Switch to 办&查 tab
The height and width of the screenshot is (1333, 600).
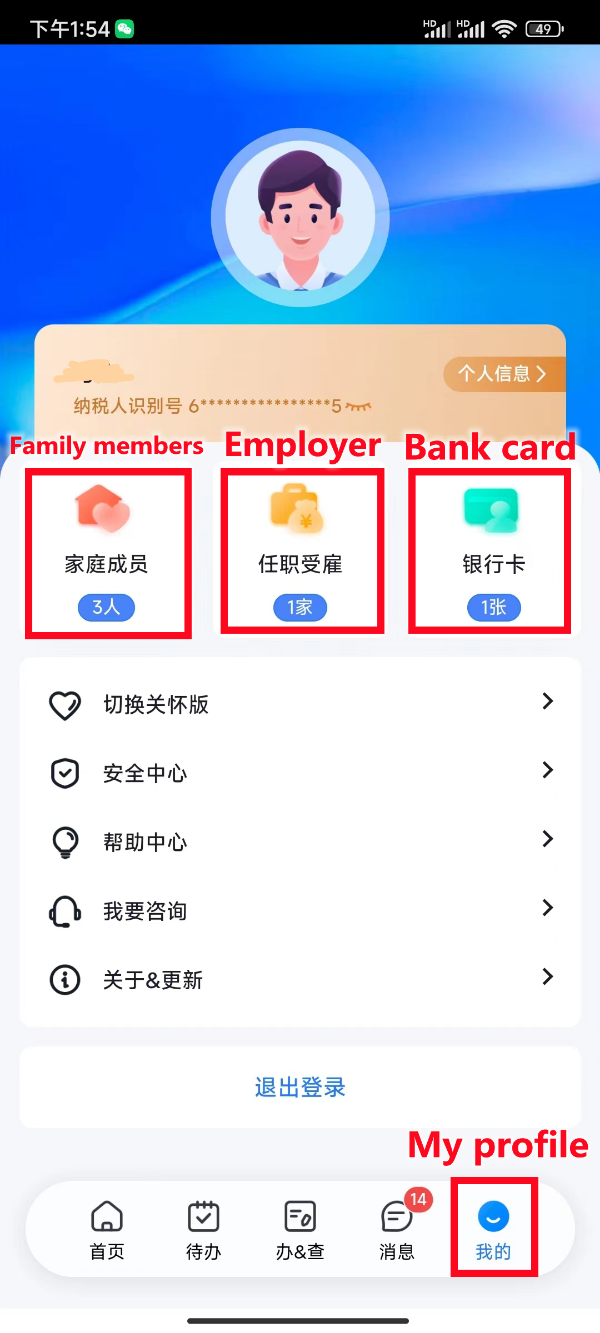pyautogui.click(x=300, y=1230)
